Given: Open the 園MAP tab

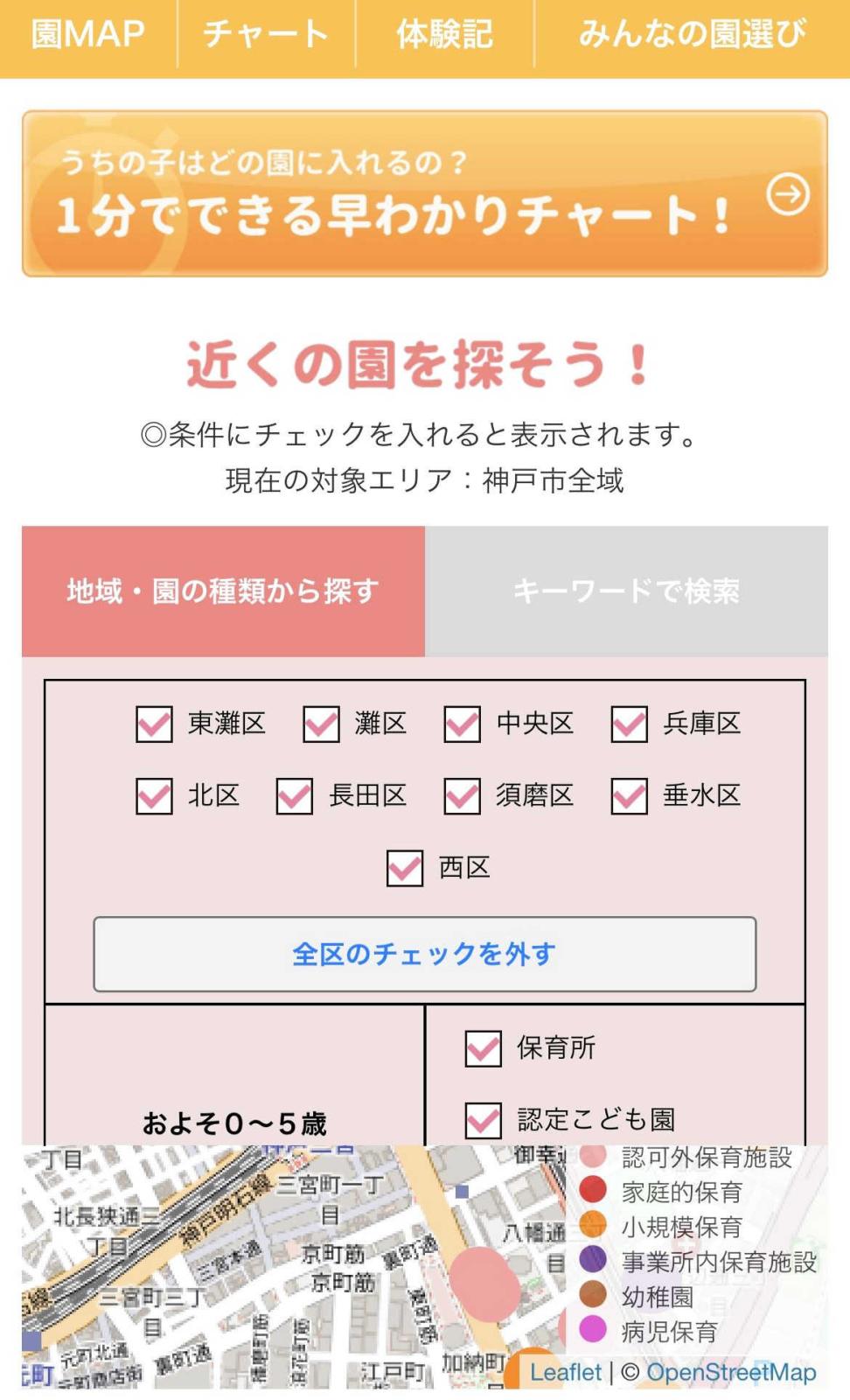Looking at the screenshot, I should pyautogui.click(x=88, y=35).
